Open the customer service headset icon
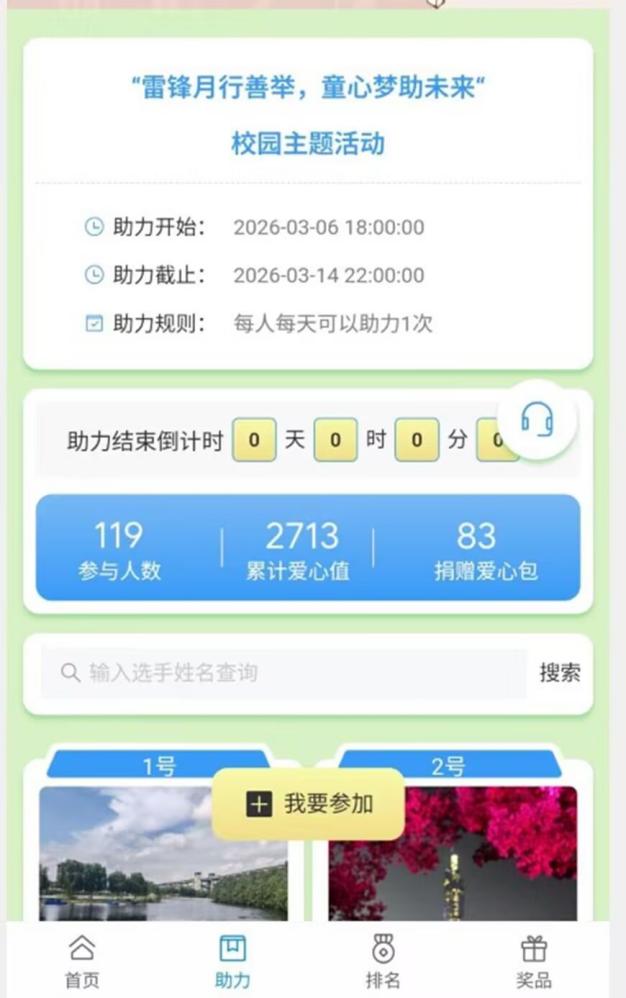 point(538,419)
